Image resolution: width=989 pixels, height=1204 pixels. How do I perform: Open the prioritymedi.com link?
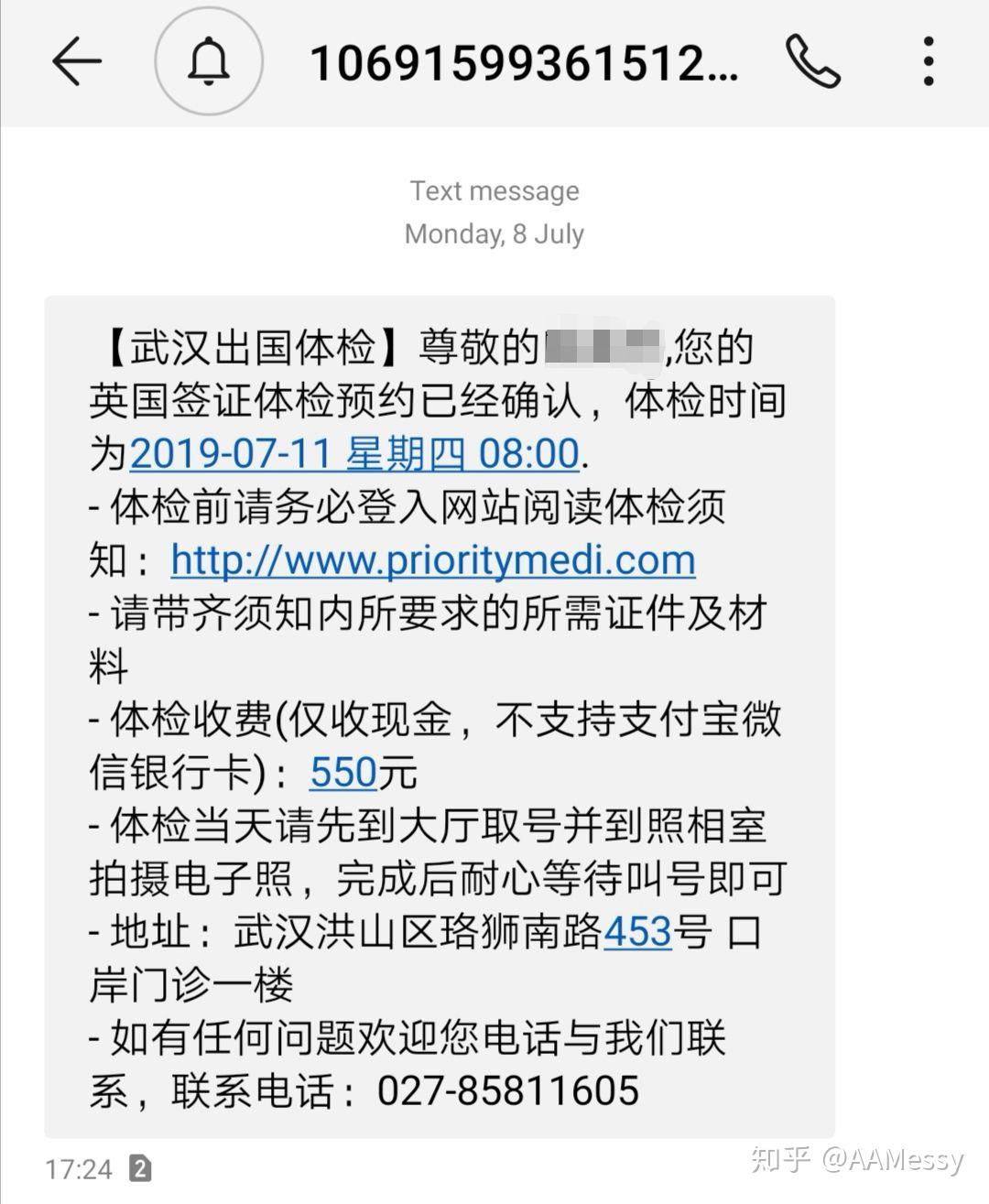tap(433, 559)
